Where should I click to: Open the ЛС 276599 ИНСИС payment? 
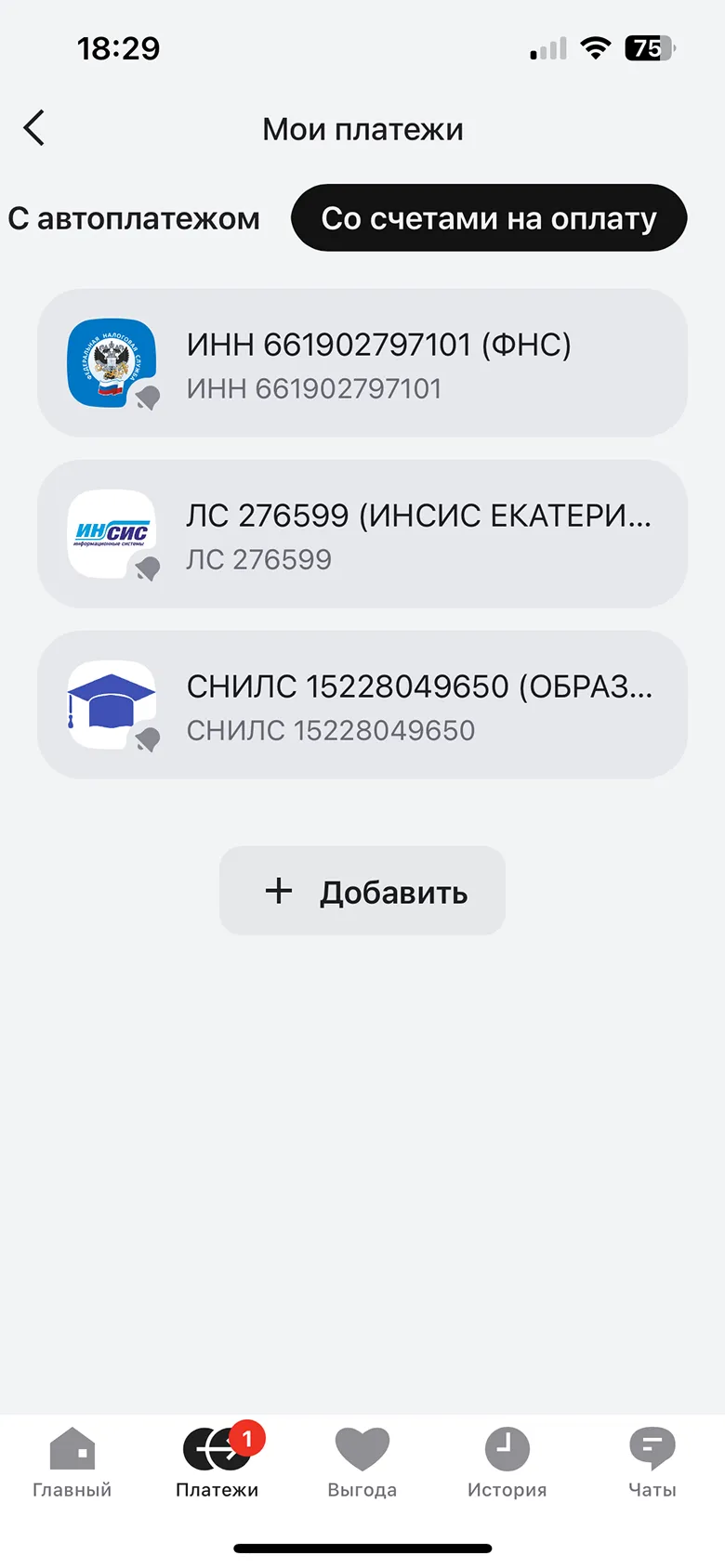(x=362, y=534)
